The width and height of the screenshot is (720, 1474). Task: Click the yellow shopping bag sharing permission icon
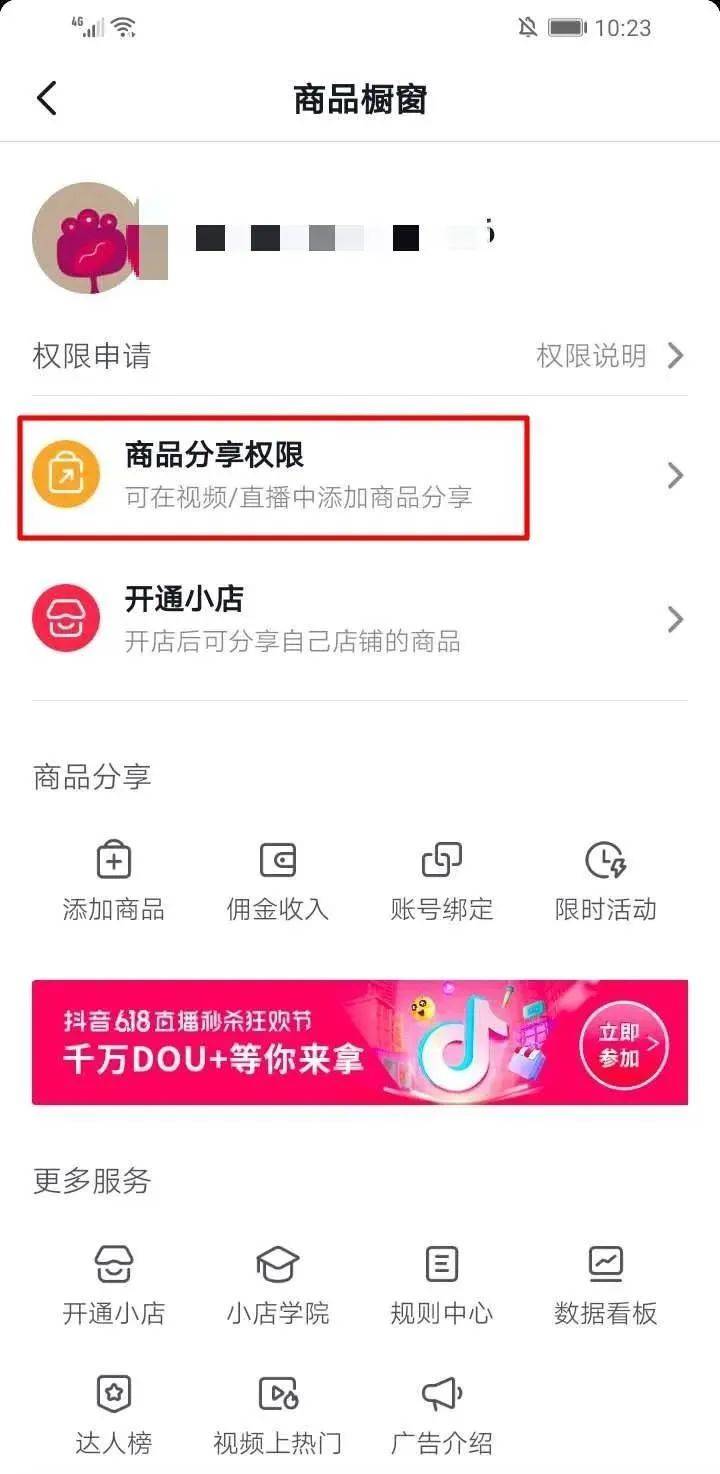click(66, 476)
